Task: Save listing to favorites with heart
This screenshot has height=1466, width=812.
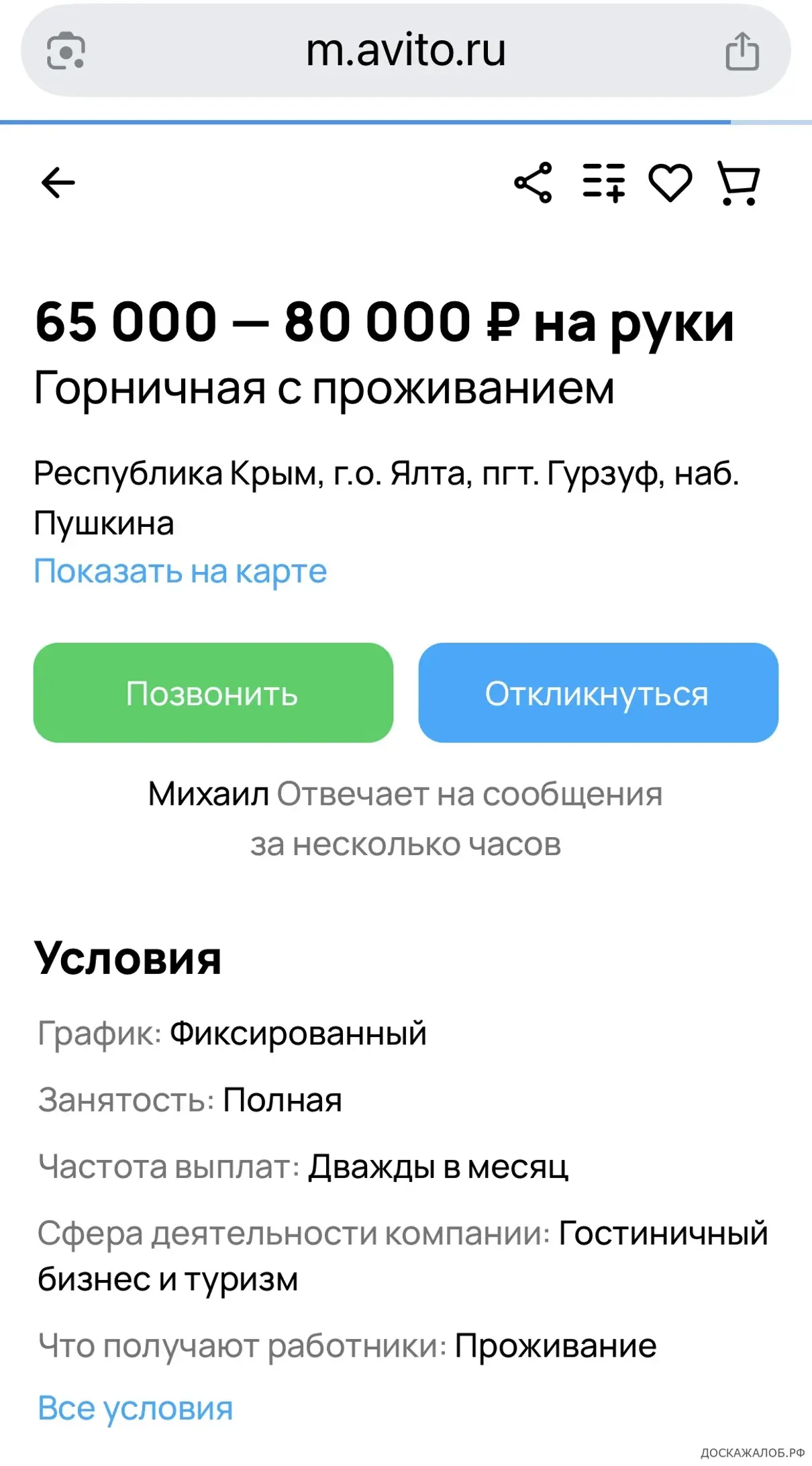Action: point(670,183)
